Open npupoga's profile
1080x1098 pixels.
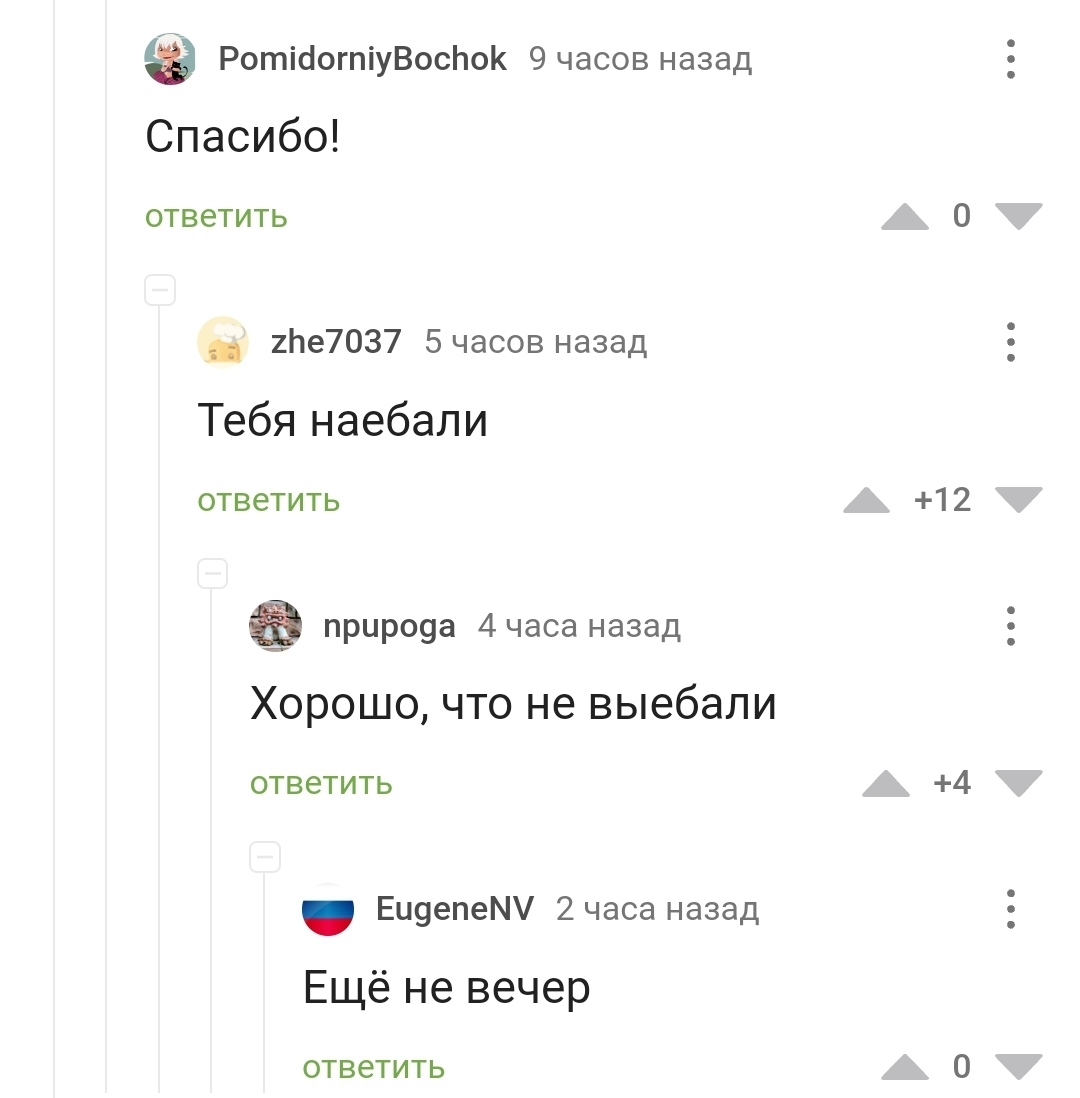[x=389, y=626]
